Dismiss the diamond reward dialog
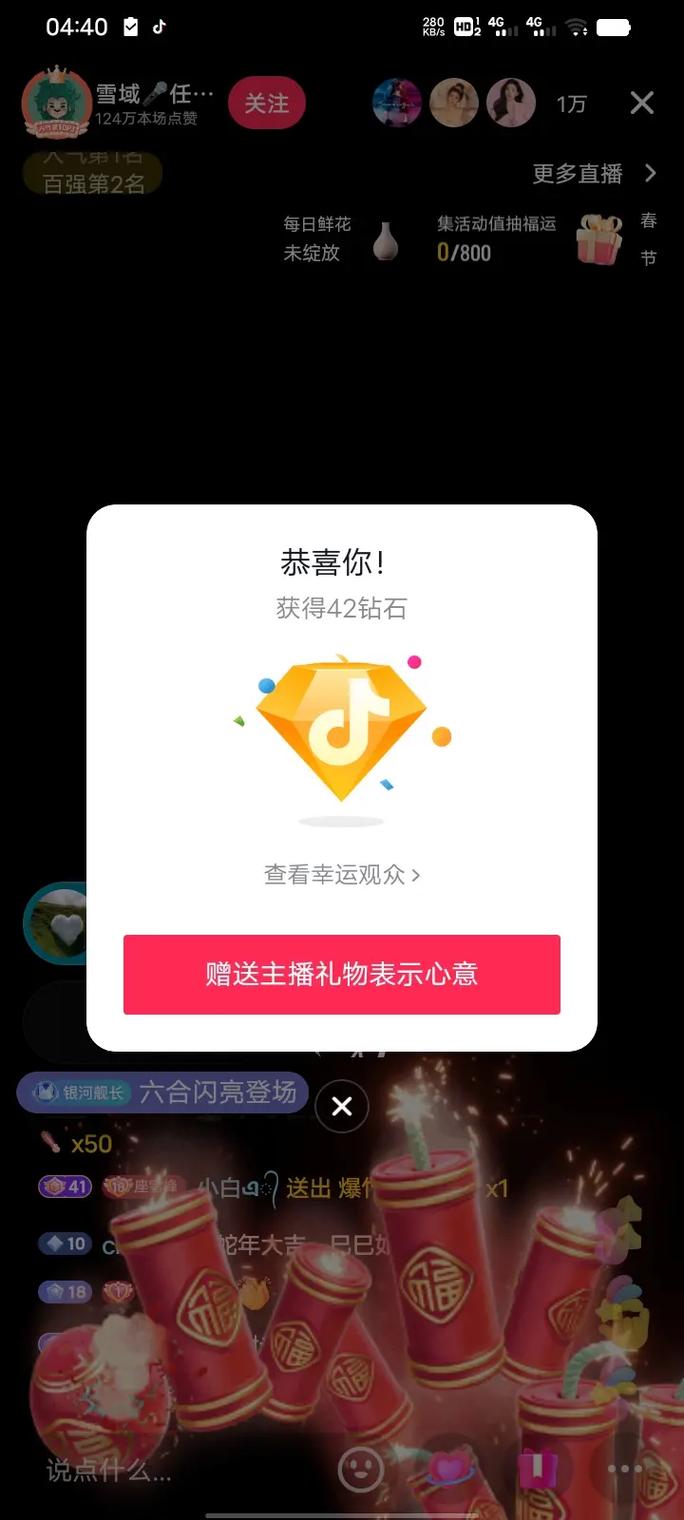Screen dimensions: 684x1520 342,1107
